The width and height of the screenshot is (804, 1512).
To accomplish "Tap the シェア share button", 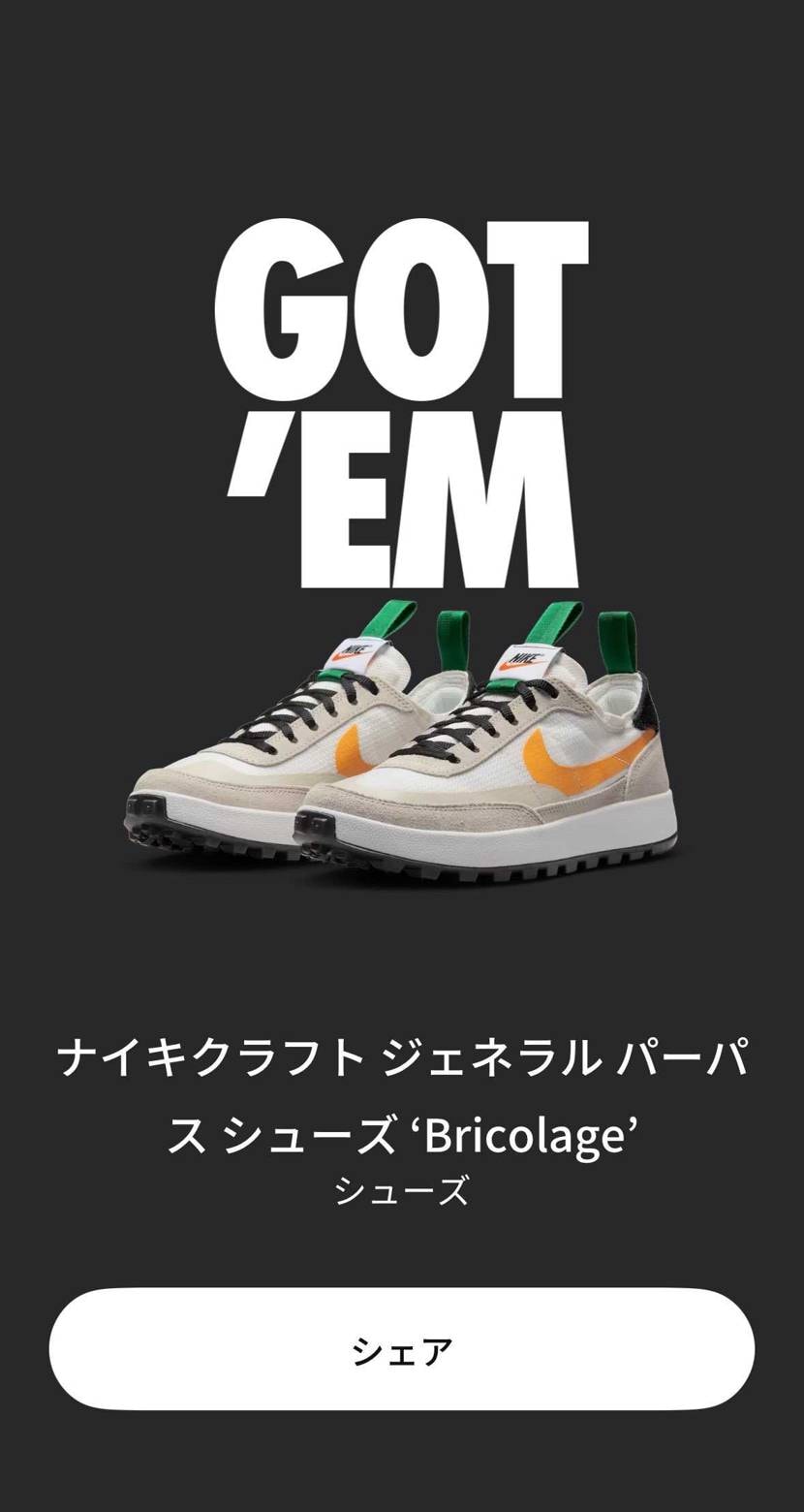I will [402, 1348].
